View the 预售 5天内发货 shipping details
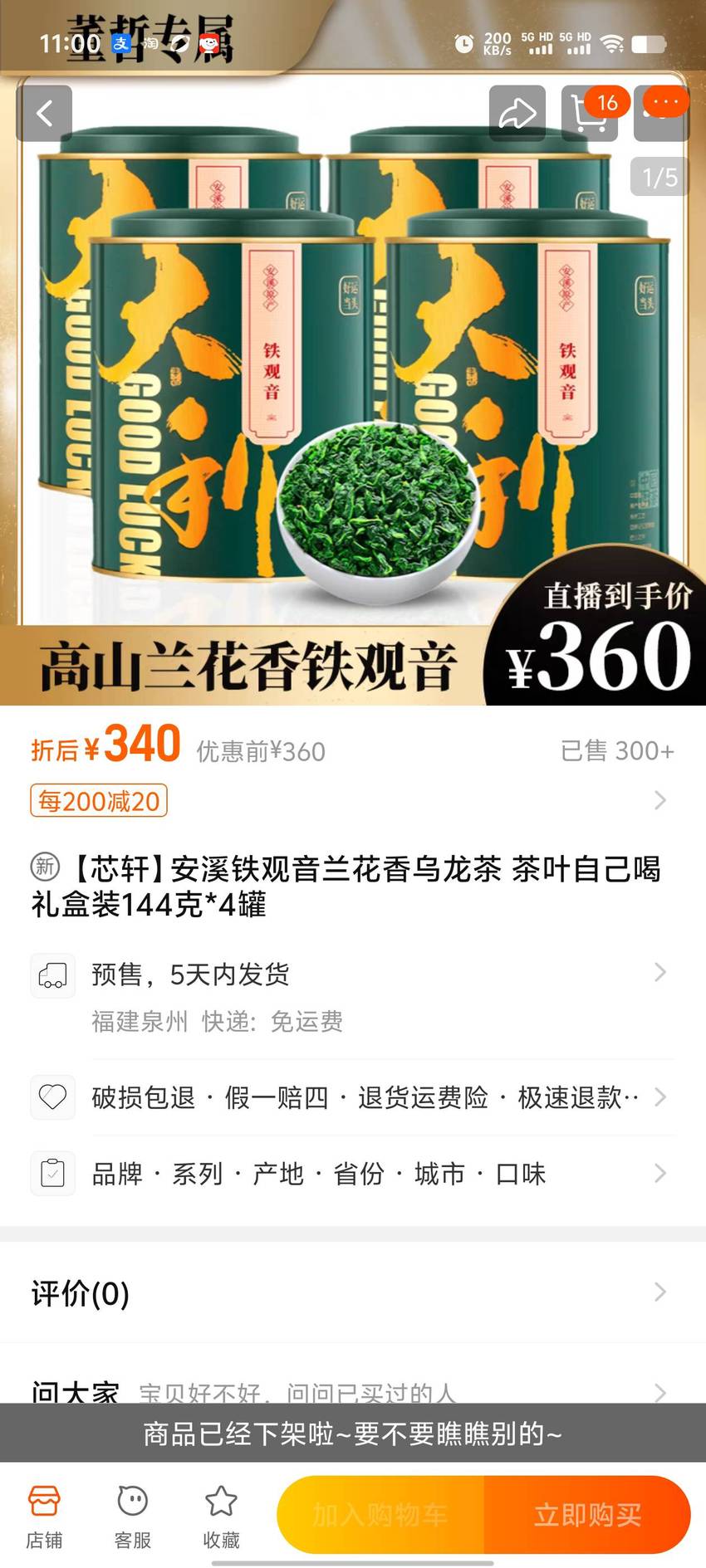The image size is (706, 1568). [x=353, y=995]
